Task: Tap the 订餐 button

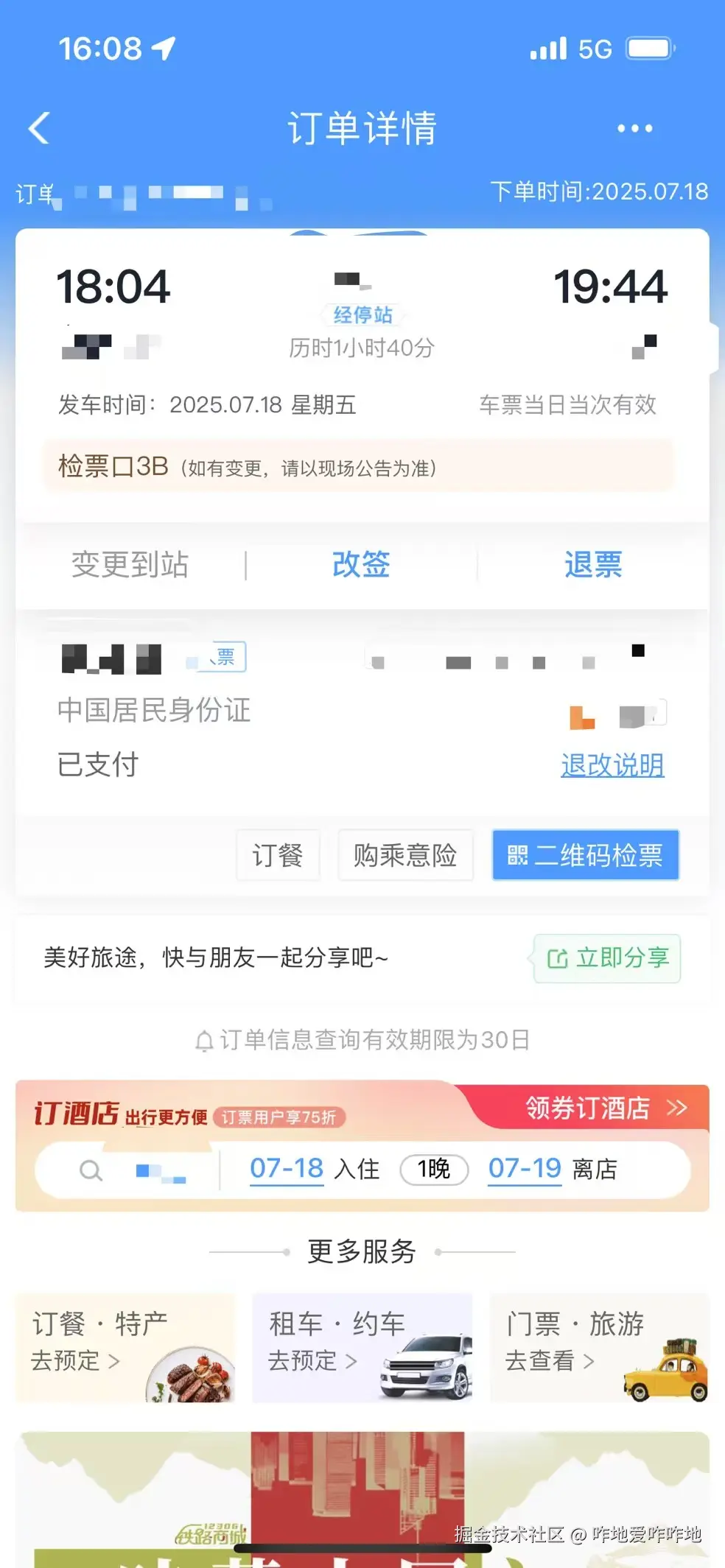Action: (x=278, y=855)
